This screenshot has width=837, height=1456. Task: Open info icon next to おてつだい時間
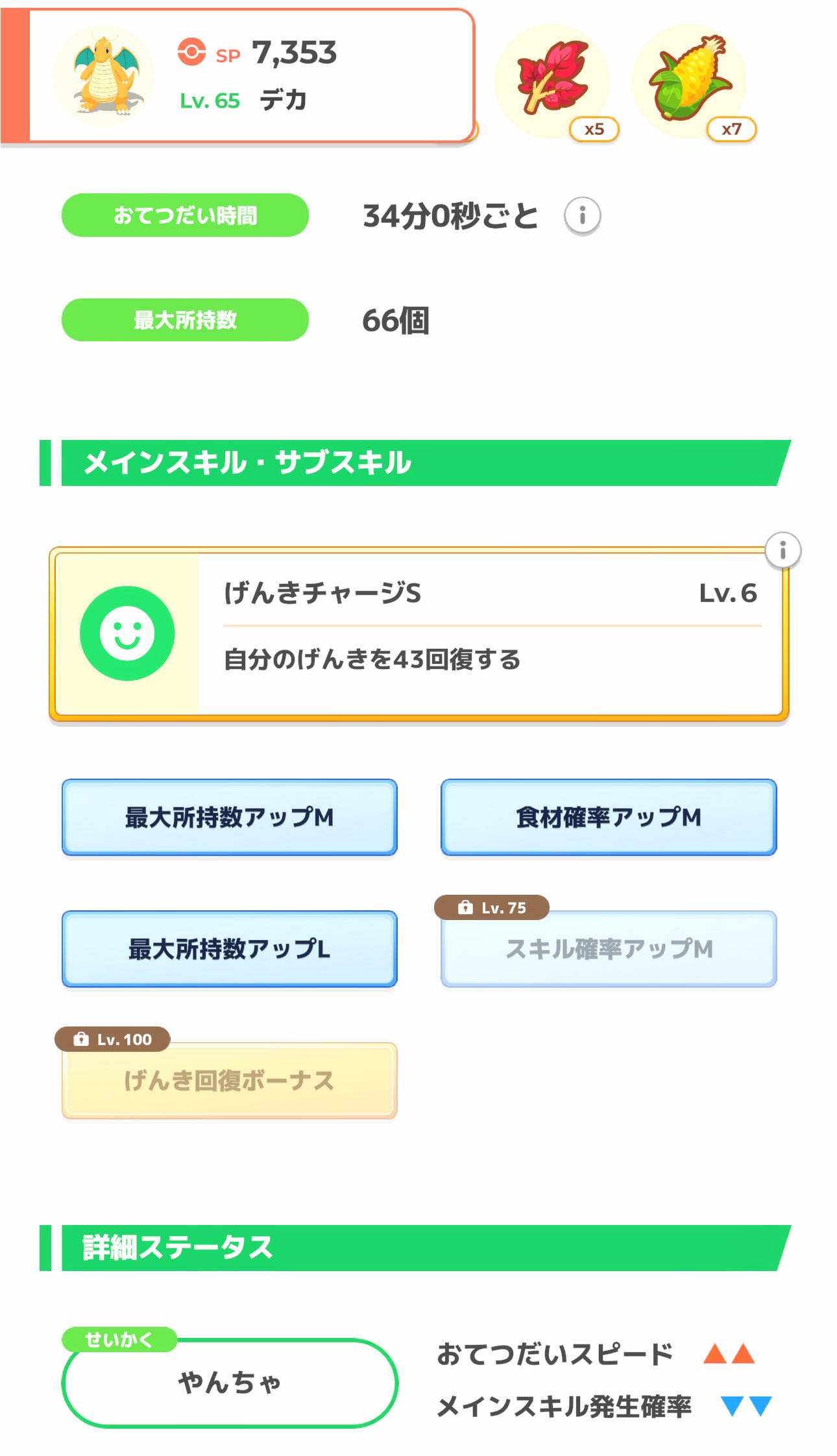[x=582, y=215]
